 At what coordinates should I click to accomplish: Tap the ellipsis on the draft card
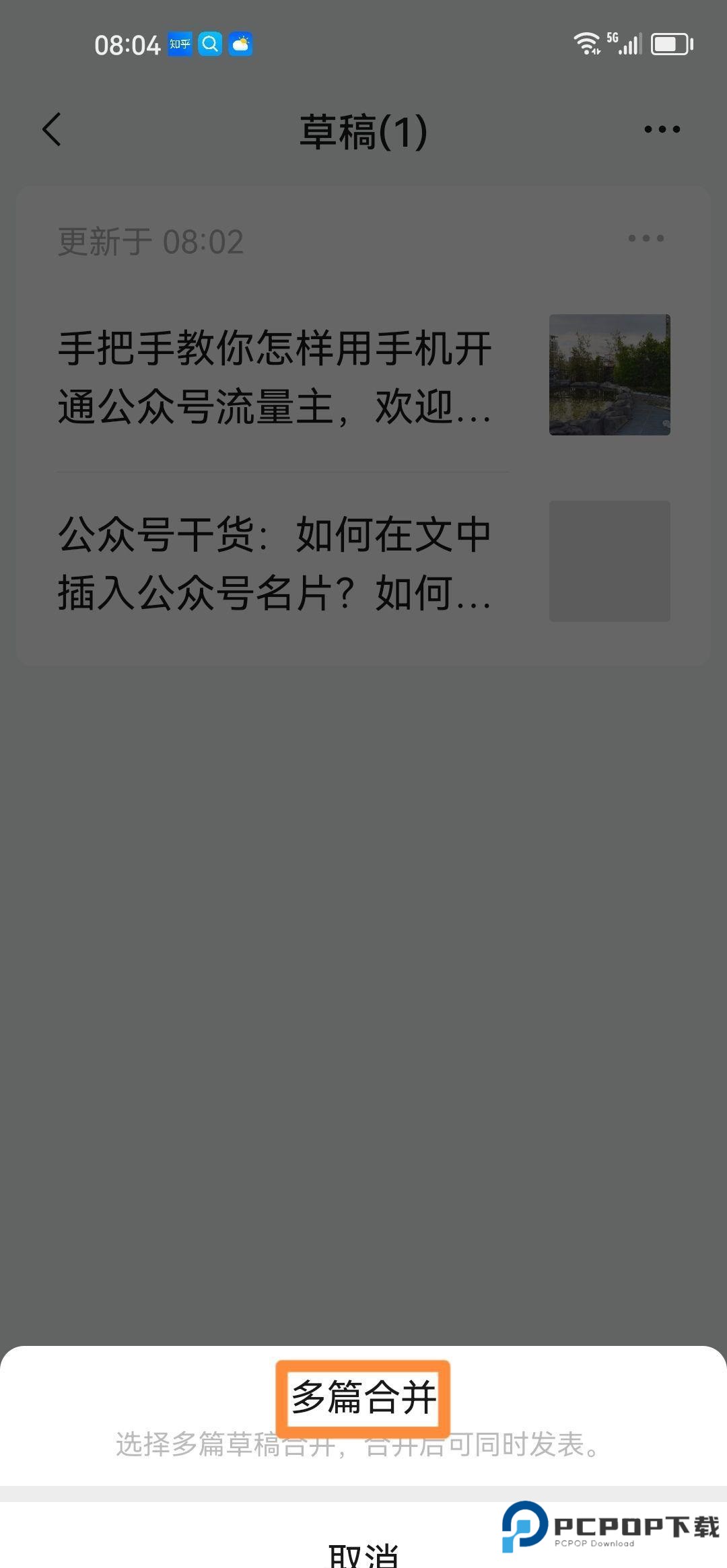click(645, 237)
